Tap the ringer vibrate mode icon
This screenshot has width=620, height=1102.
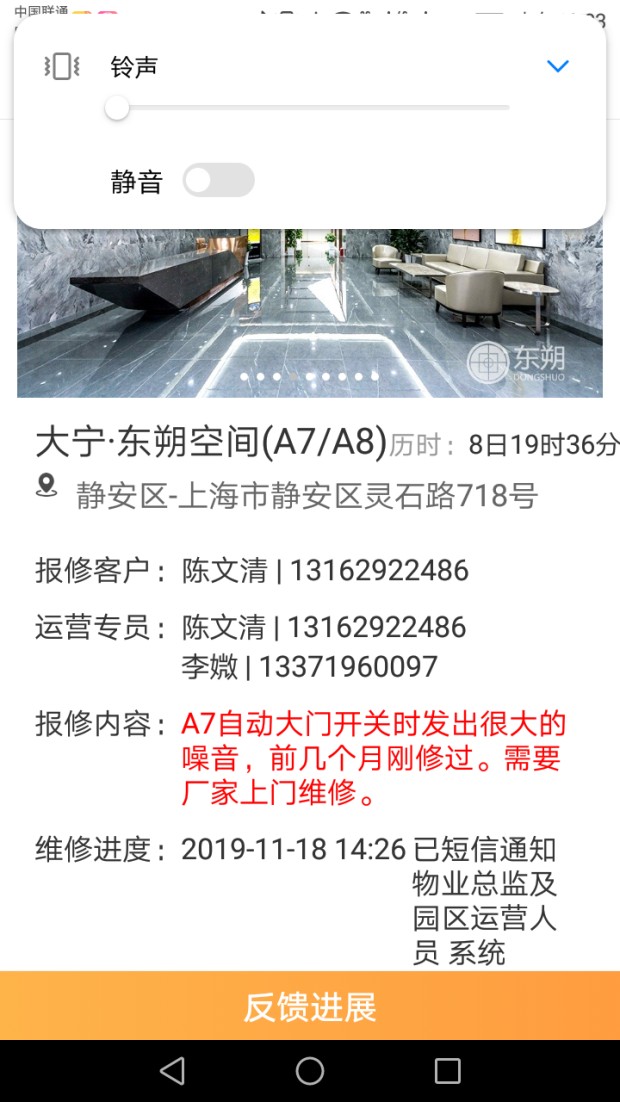pyautogui.click(x=62, y=67)
